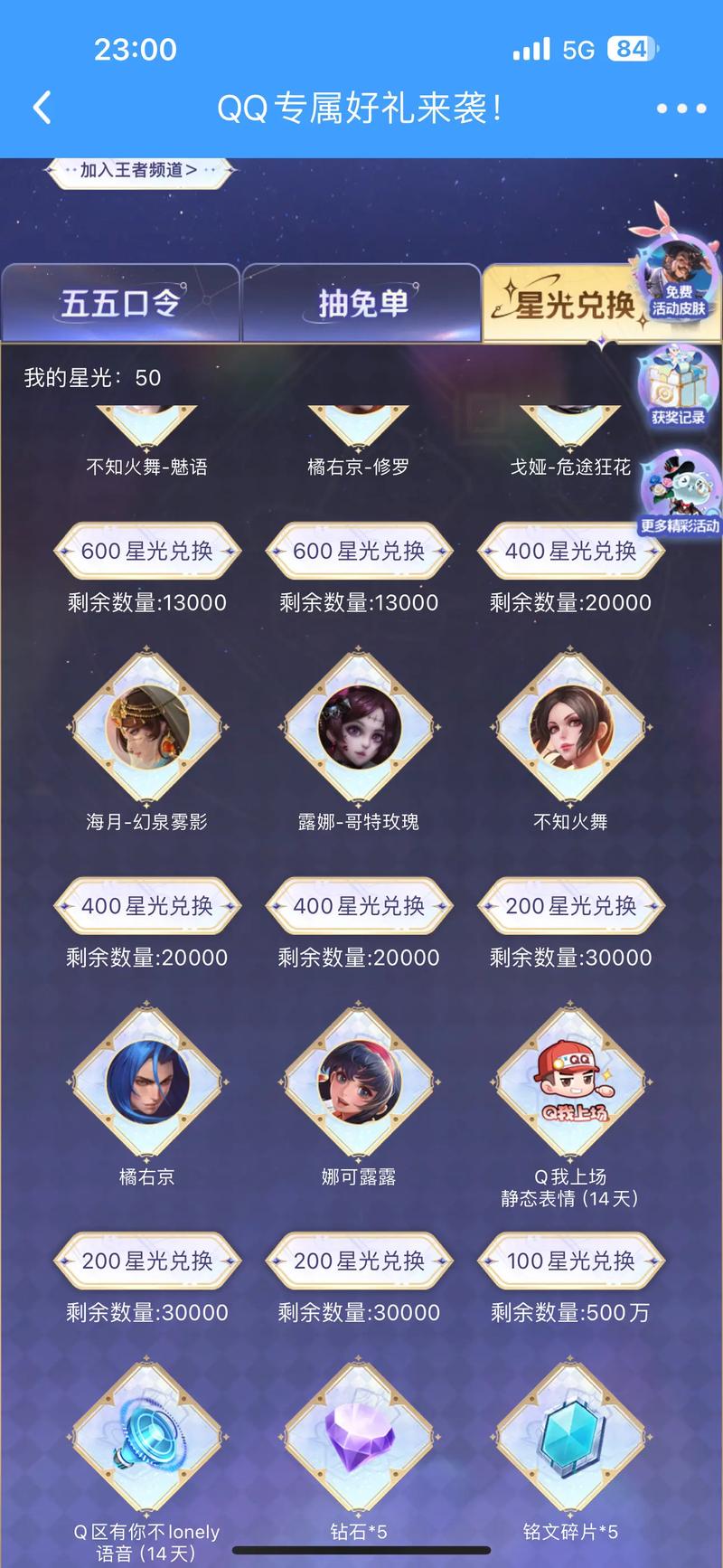This screenshot has height=1568, width=723.
Task: Open the 铭文碎片*5 reward tile
Action: tap(570, 1438)
